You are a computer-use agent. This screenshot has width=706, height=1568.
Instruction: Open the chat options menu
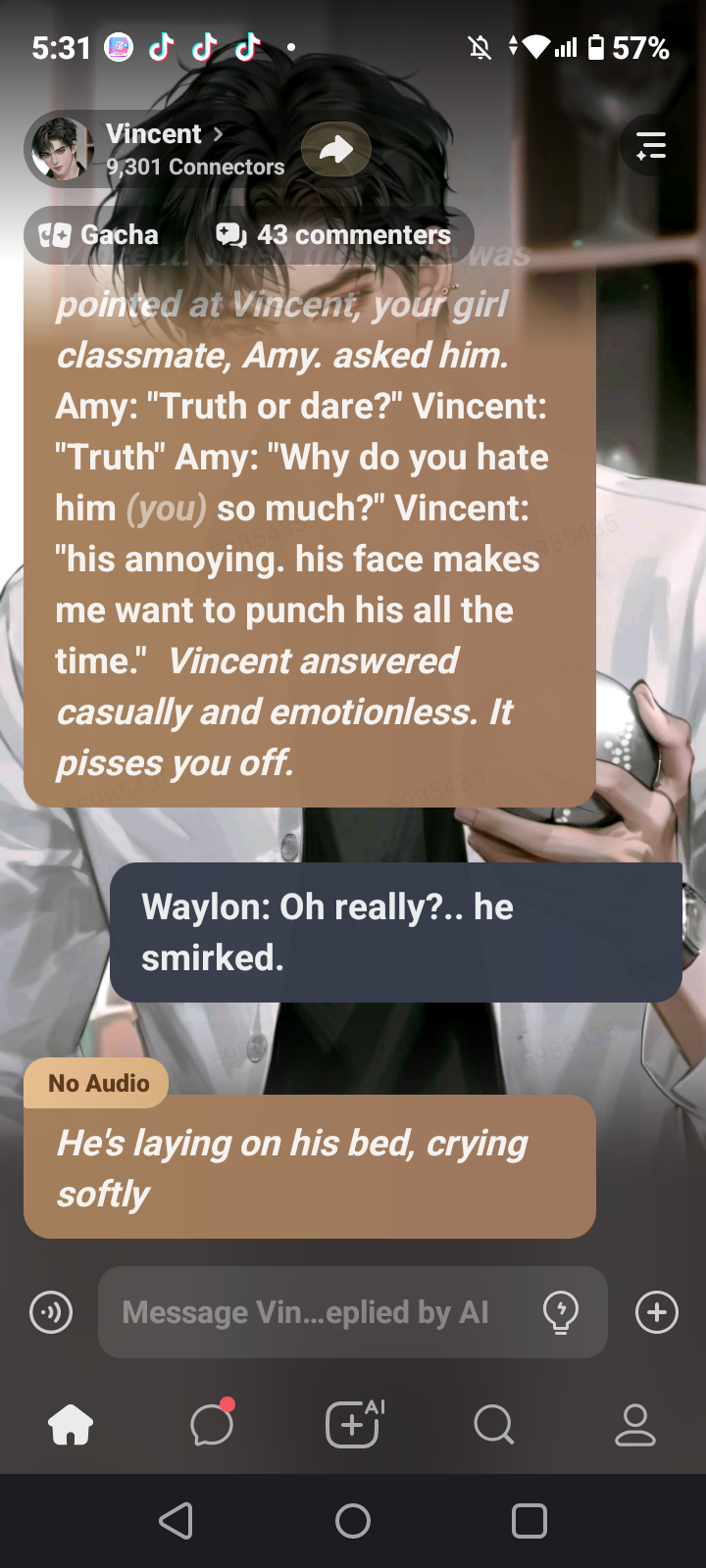point(650,146)
